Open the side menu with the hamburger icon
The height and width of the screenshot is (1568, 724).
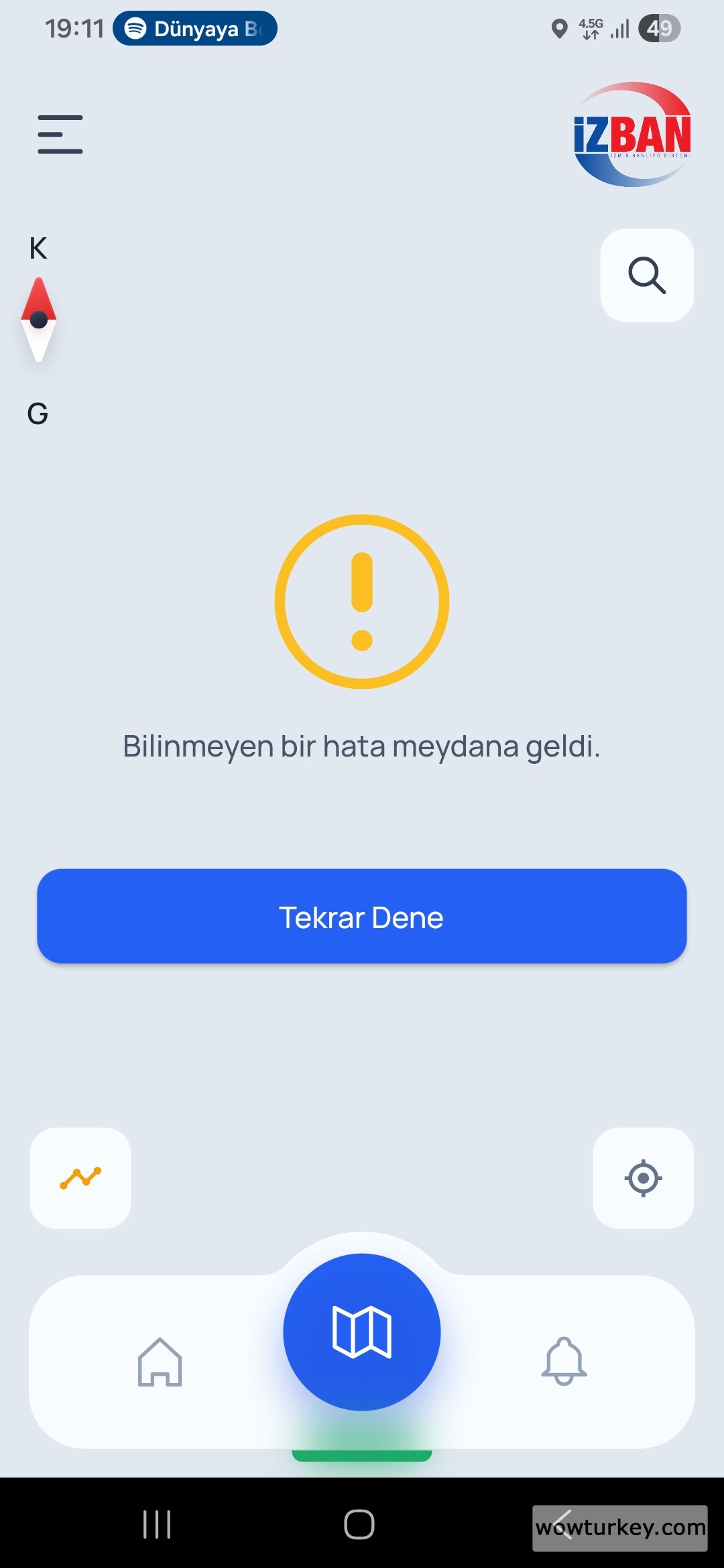(x=60, y=133)
